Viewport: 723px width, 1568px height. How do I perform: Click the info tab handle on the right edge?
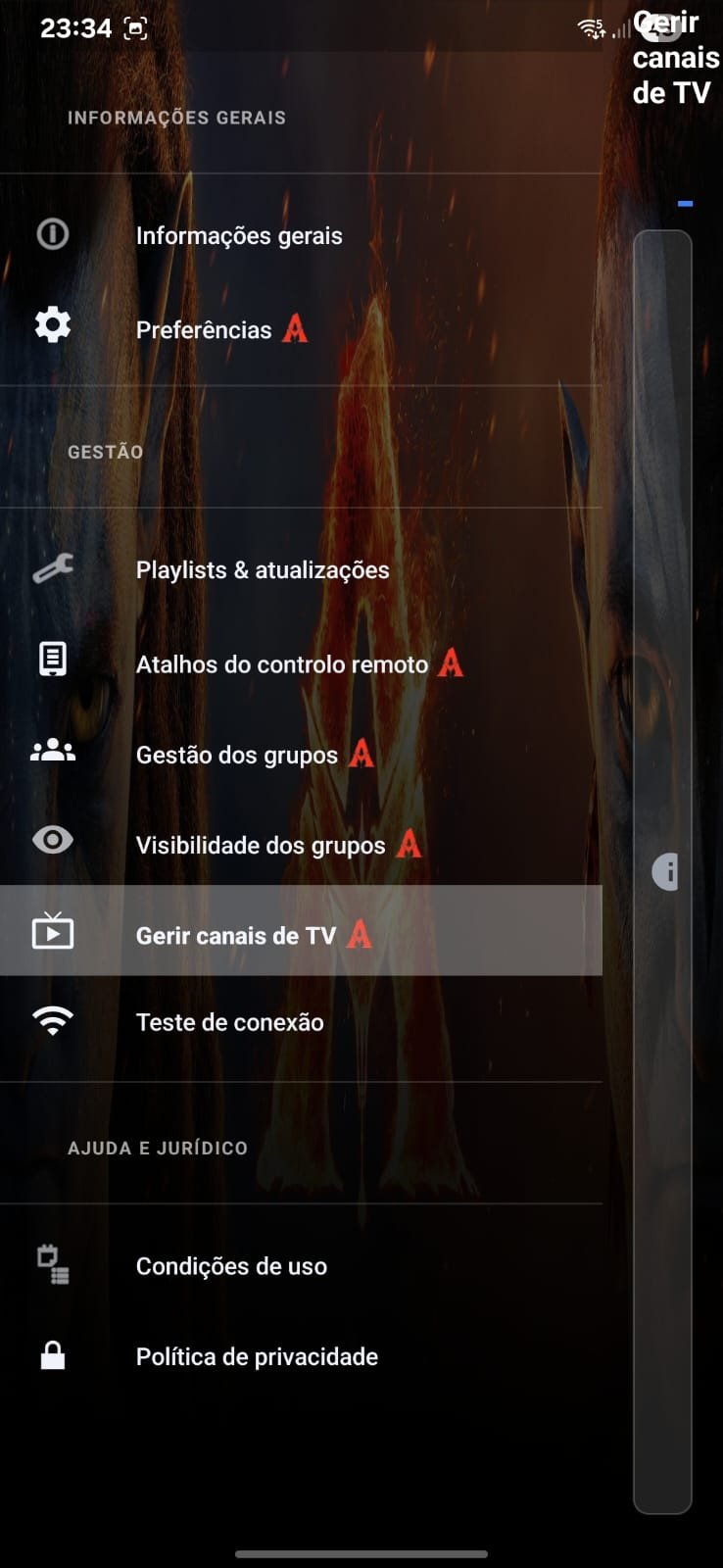pos(666,872)
